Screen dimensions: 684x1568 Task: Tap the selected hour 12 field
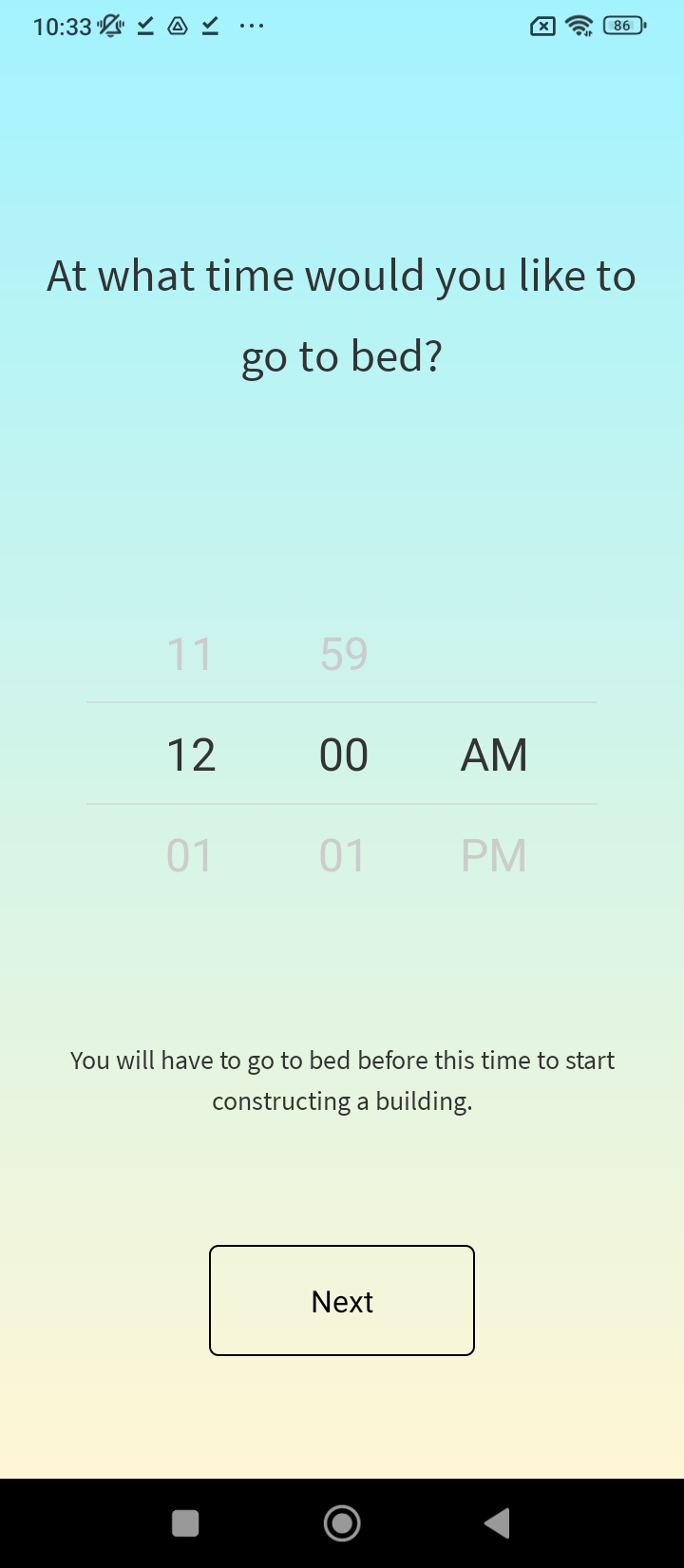[x=191, y=755]
